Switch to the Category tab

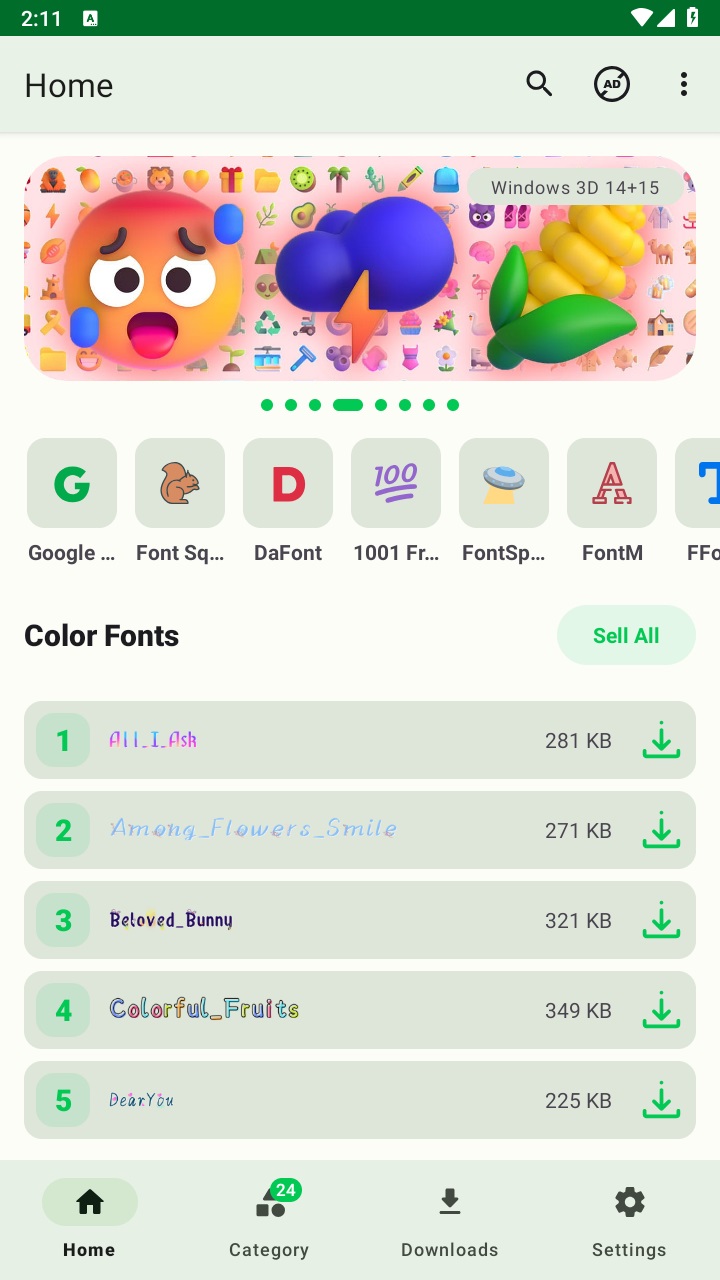tap(269, 1220)
